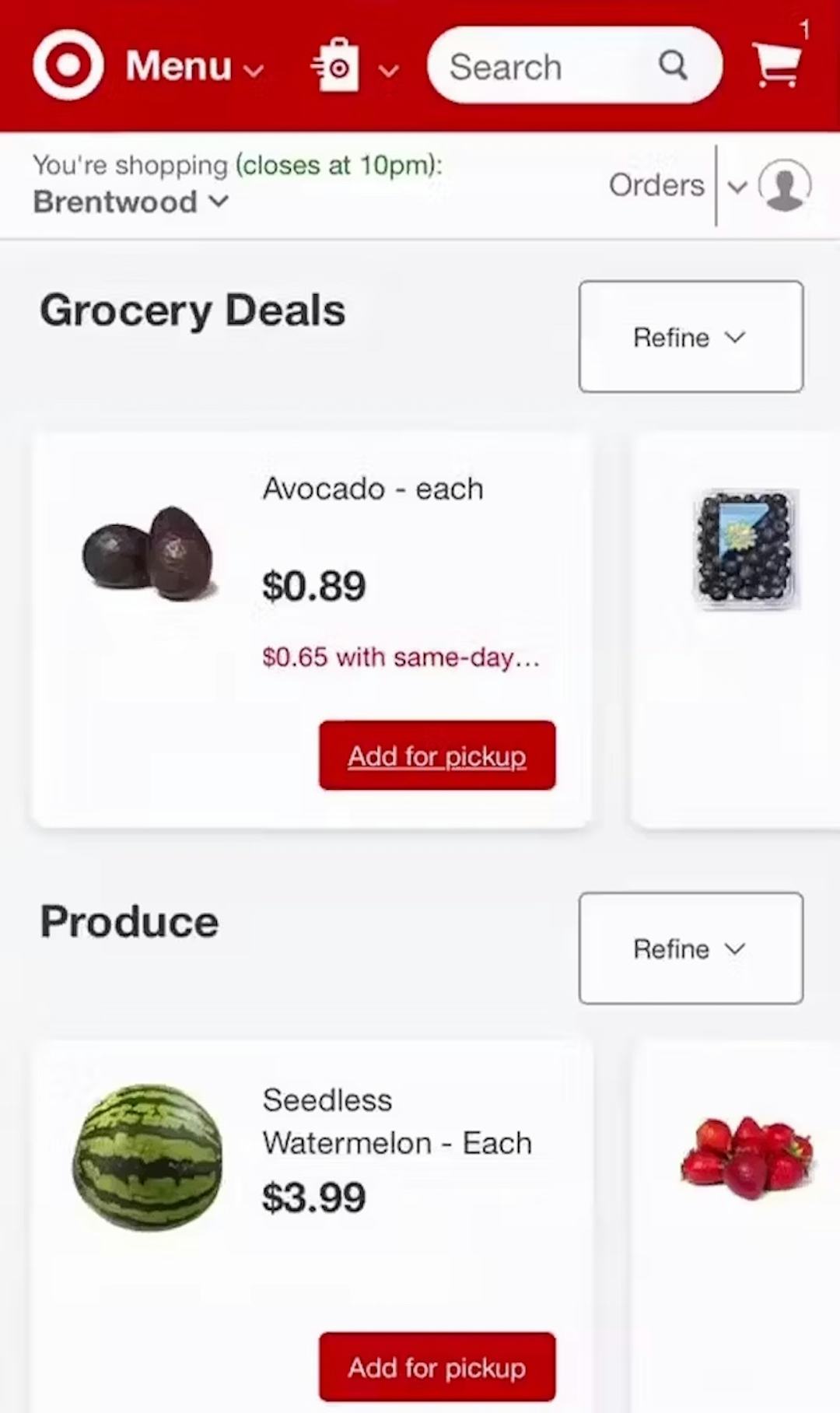Add seedless watermelon for pickup
This screenshot has height=1413, width=840.
436,1366
